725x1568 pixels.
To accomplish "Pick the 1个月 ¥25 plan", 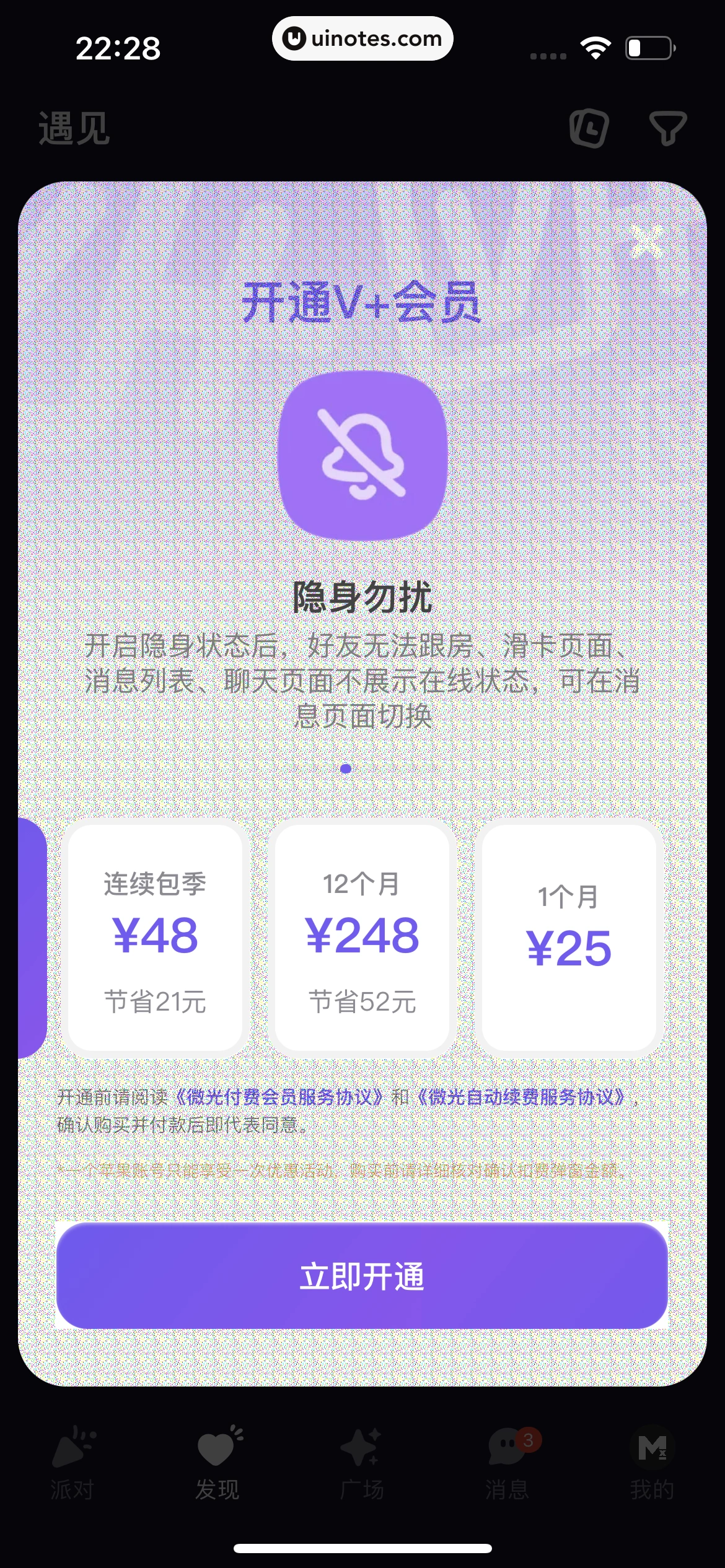I will (569, 938).
